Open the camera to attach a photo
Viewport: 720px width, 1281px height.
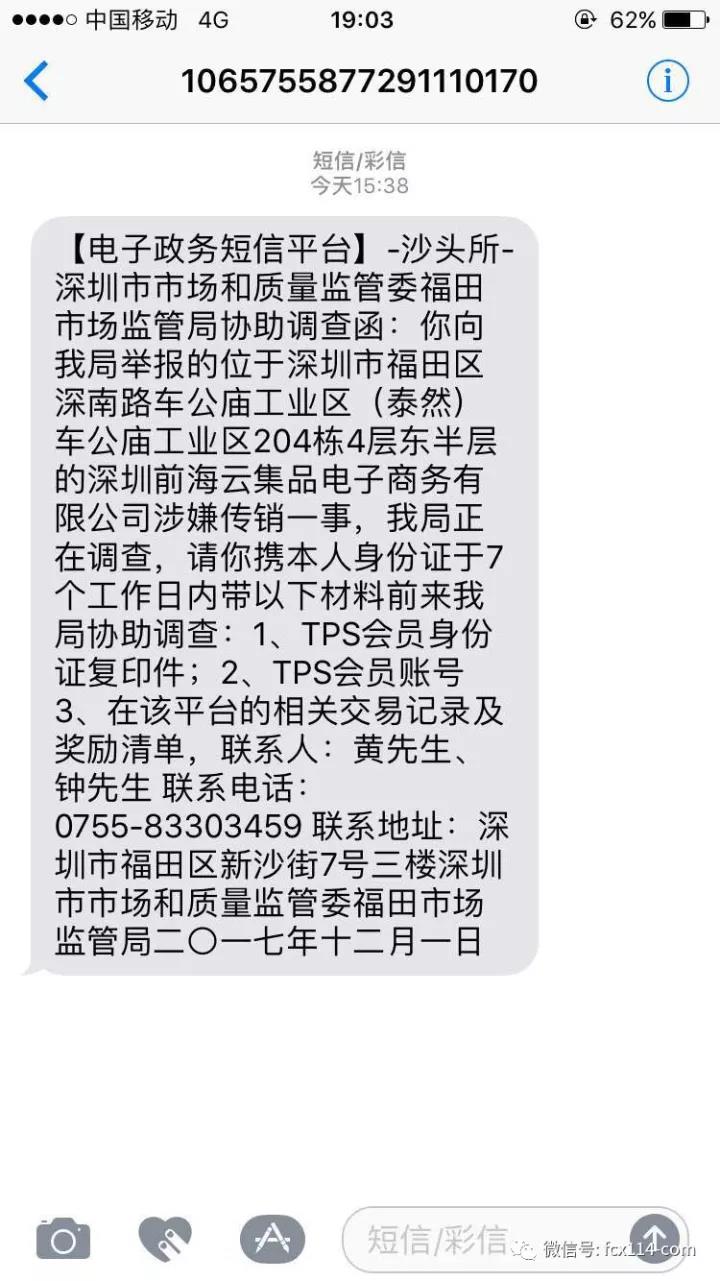click(63, 1241)
